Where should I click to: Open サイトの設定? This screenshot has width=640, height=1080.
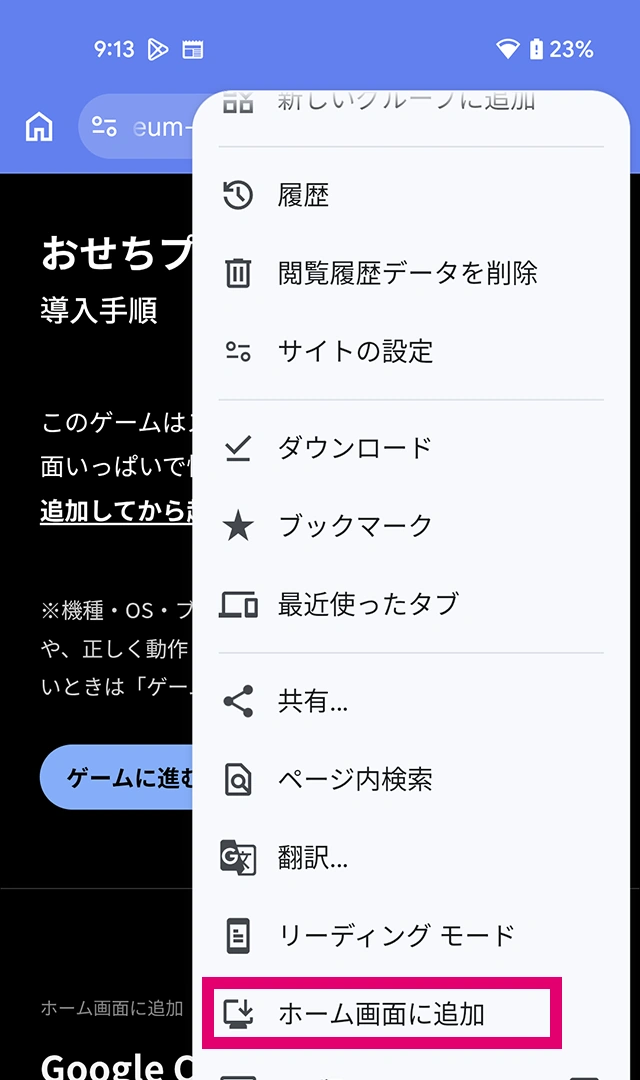click(411, 351)
